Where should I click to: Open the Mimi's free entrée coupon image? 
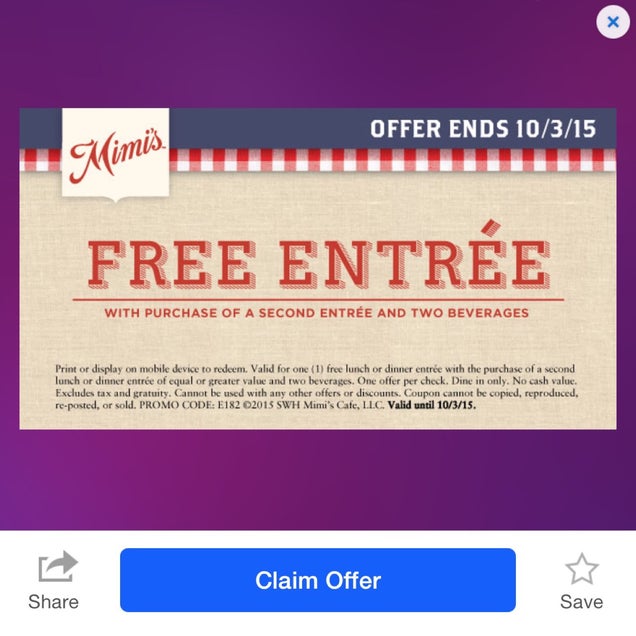(318, 268)
